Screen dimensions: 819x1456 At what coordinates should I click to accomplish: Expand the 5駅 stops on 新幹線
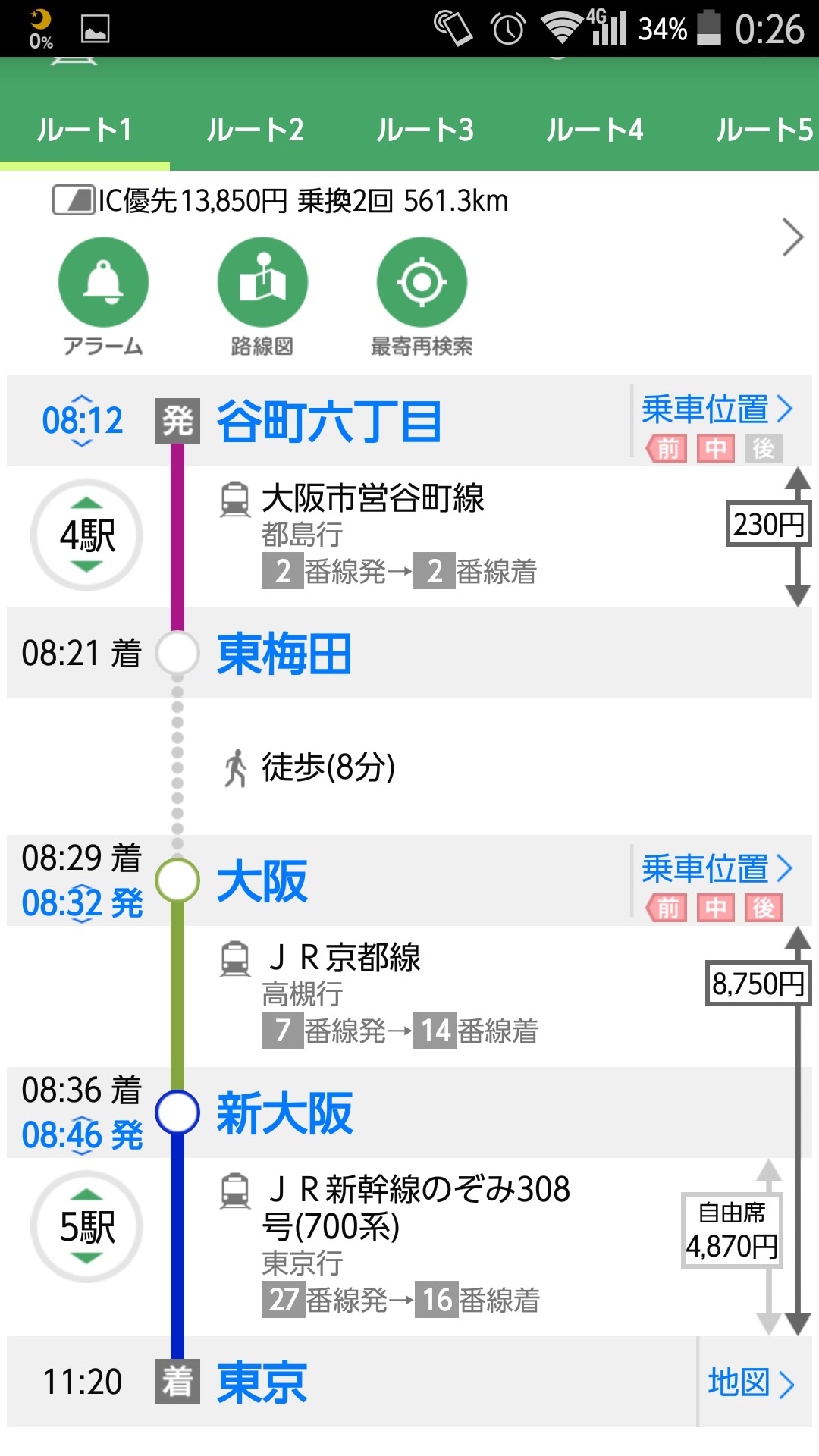click(x=86, y=1227)
